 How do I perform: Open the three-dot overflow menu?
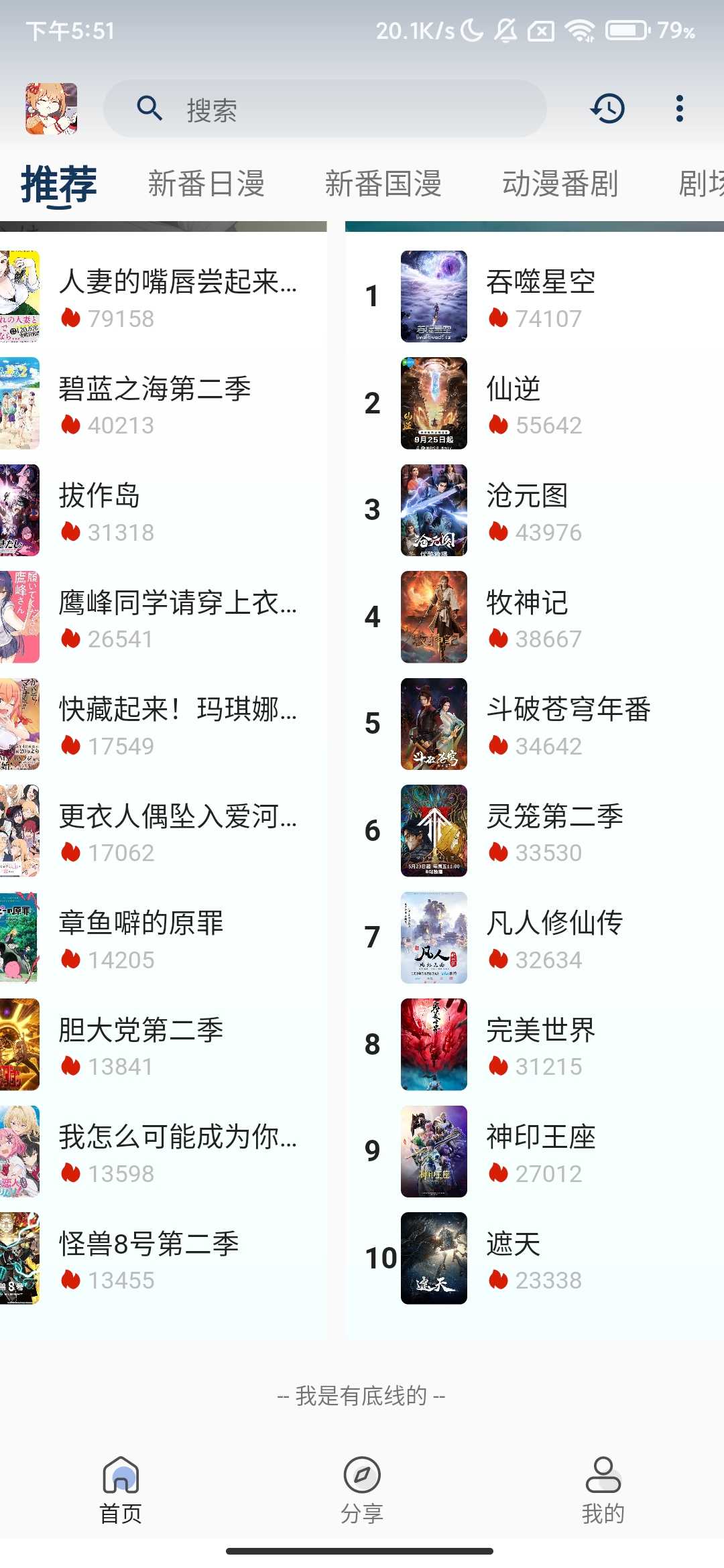(x=680, y=109)
